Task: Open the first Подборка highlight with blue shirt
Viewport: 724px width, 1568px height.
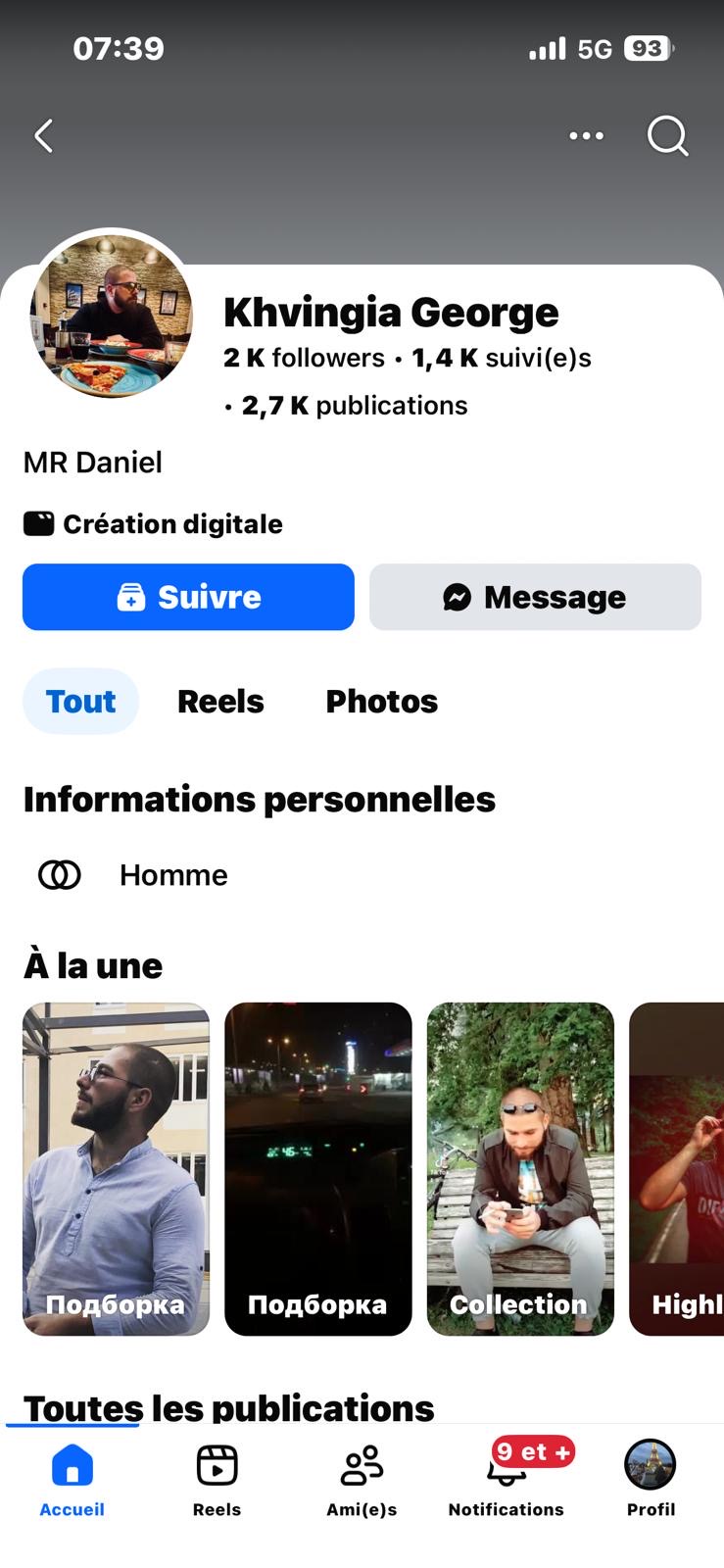Action: 116,1168
